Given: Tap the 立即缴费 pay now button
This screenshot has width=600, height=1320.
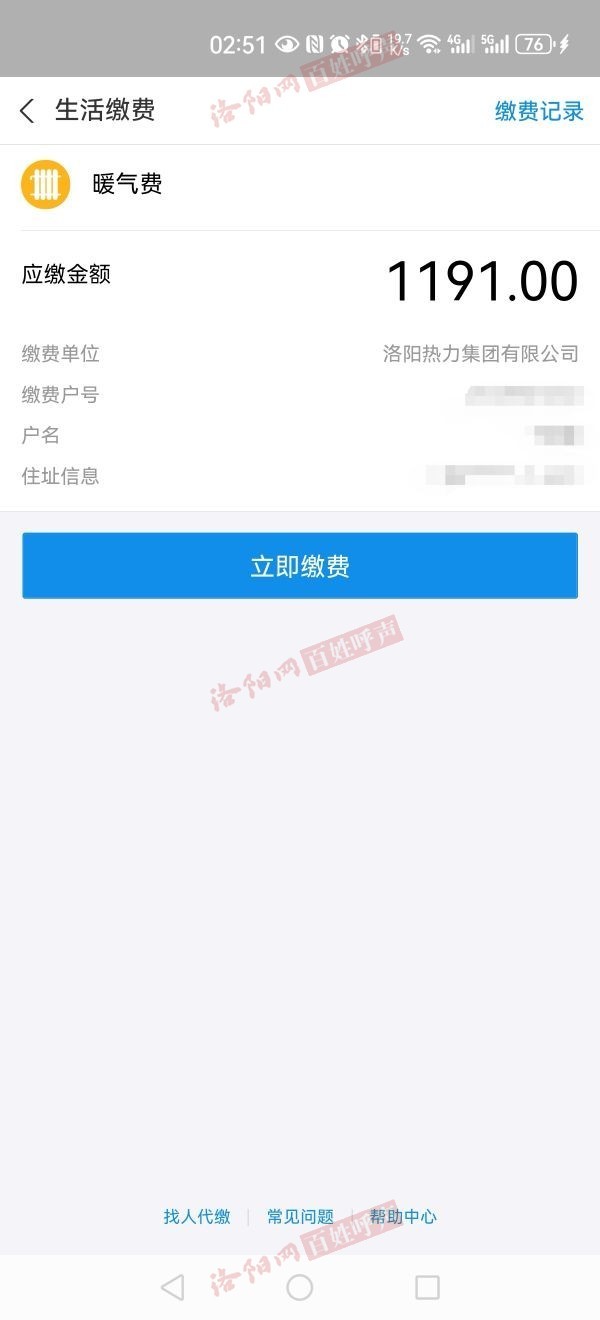Looking at the screenshot, I should coord(300,566).
